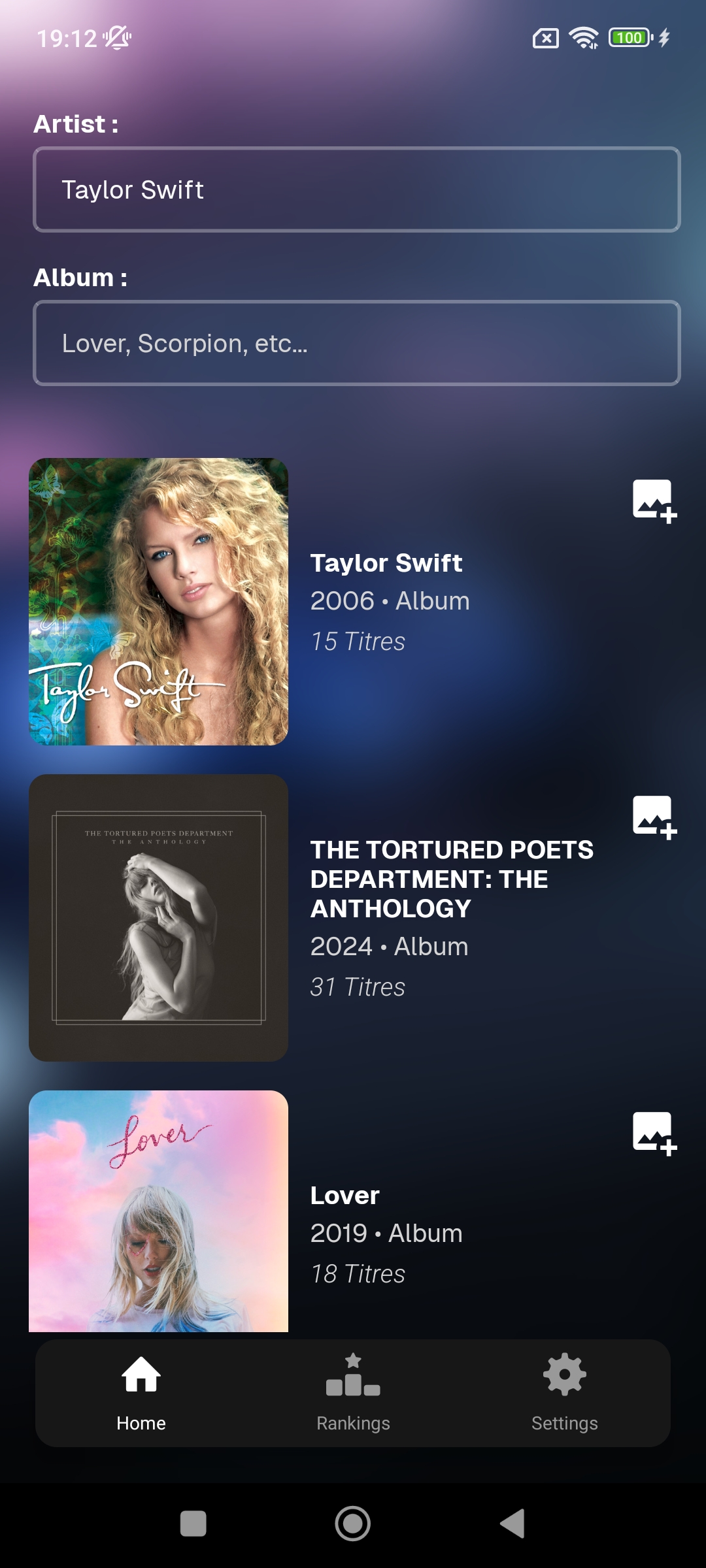Viewport: 706px width, 1568px height.
Task: Edit the Artist text field
Action: (356, 189)
